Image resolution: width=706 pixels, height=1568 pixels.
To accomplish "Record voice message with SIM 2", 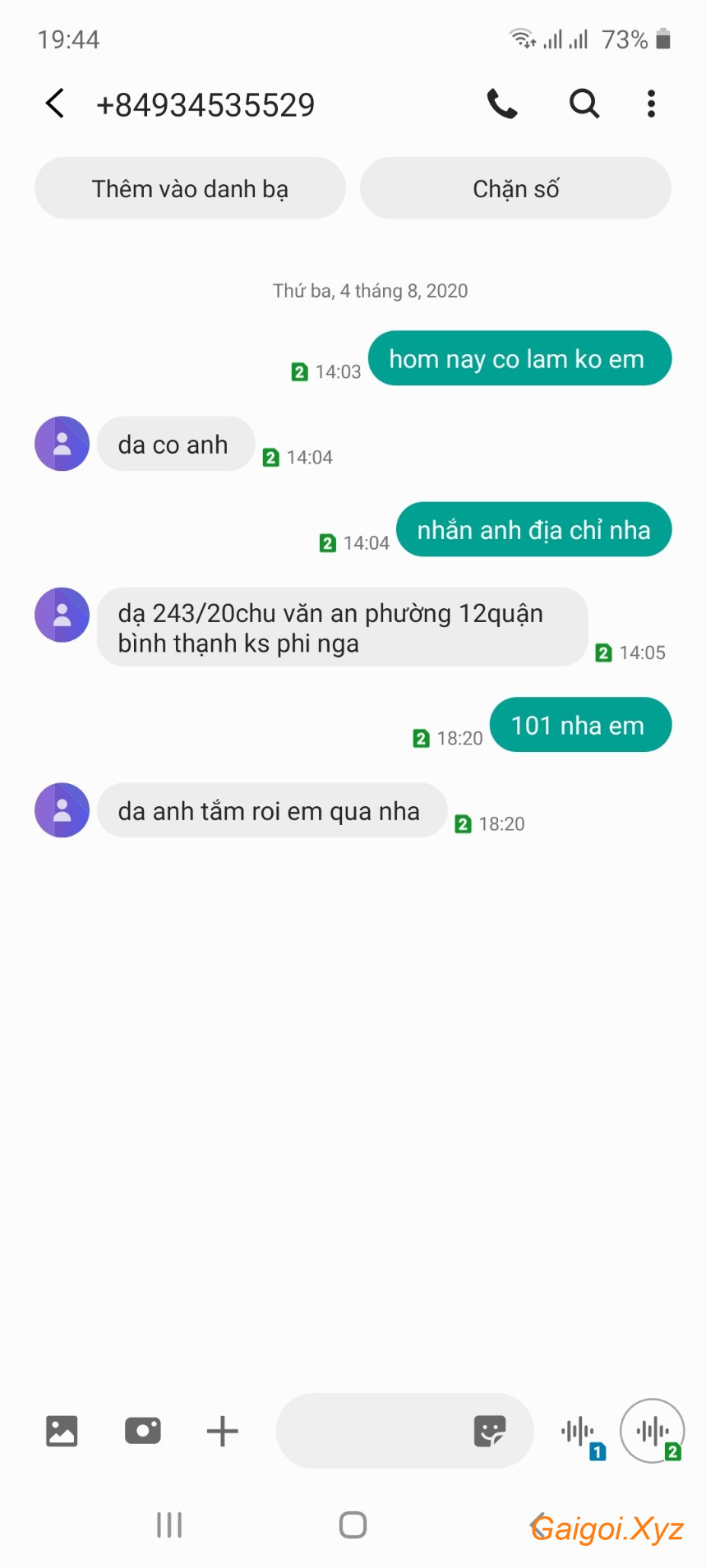I will [653, 1431].
